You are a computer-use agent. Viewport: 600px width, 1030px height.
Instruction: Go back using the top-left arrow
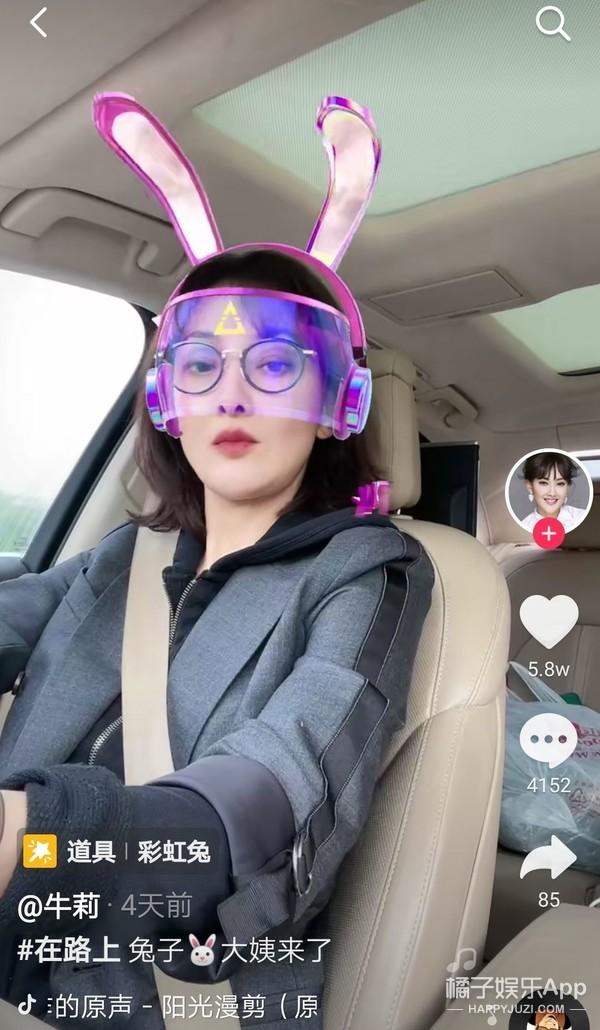click(x=38, y=22)
